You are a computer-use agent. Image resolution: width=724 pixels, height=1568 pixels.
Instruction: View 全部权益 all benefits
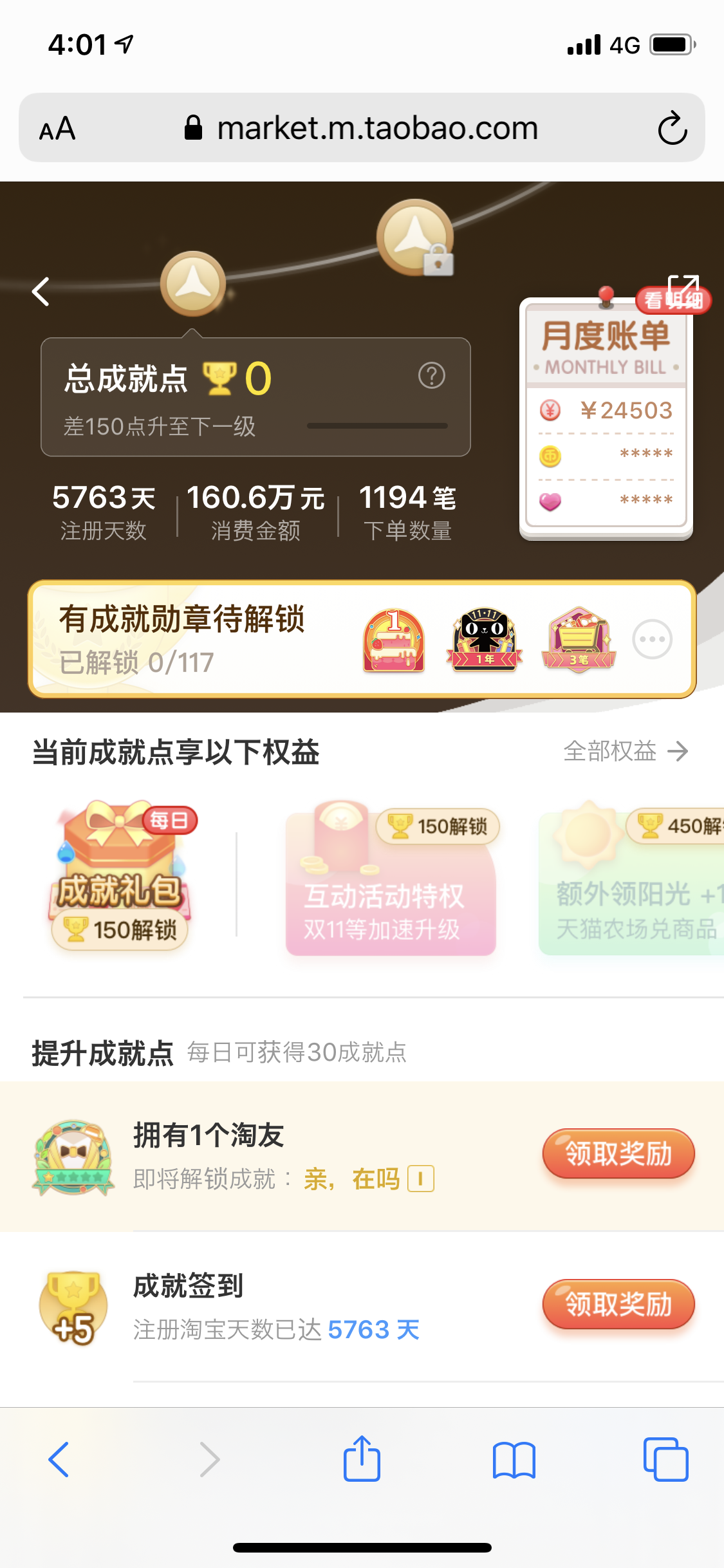(625, 751)
